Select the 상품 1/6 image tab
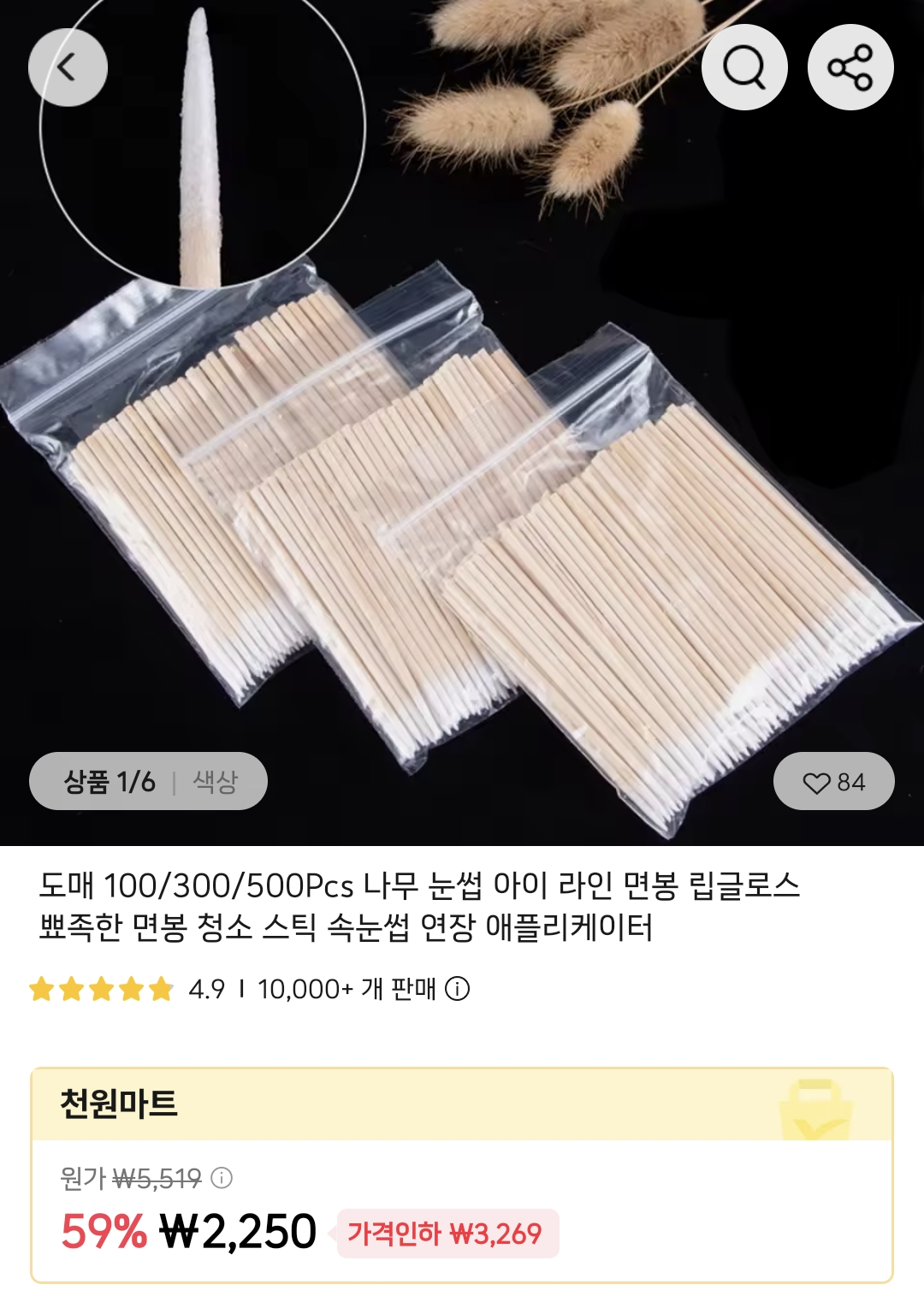Image resolution: width=924 pixels, height=1296 pixels. point(110,782)
